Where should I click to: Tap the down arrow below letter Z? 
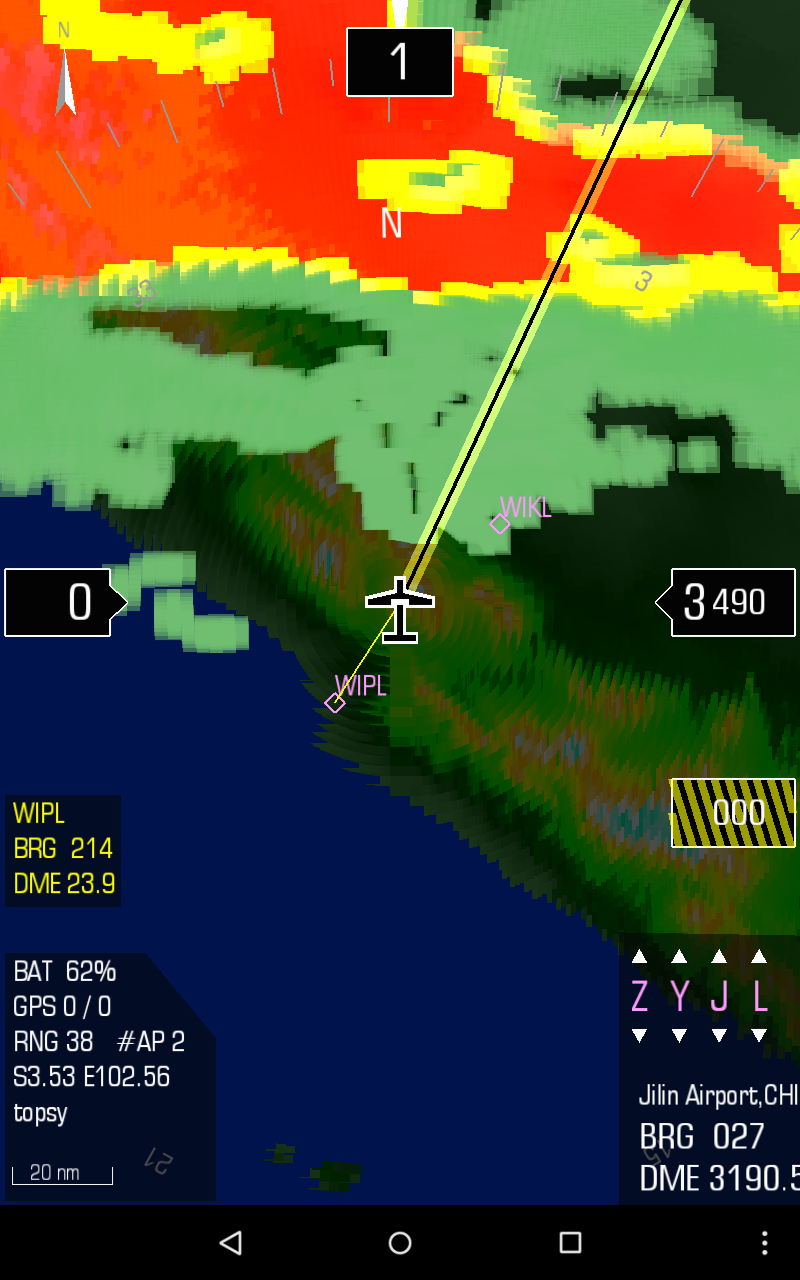point(639,1035)
